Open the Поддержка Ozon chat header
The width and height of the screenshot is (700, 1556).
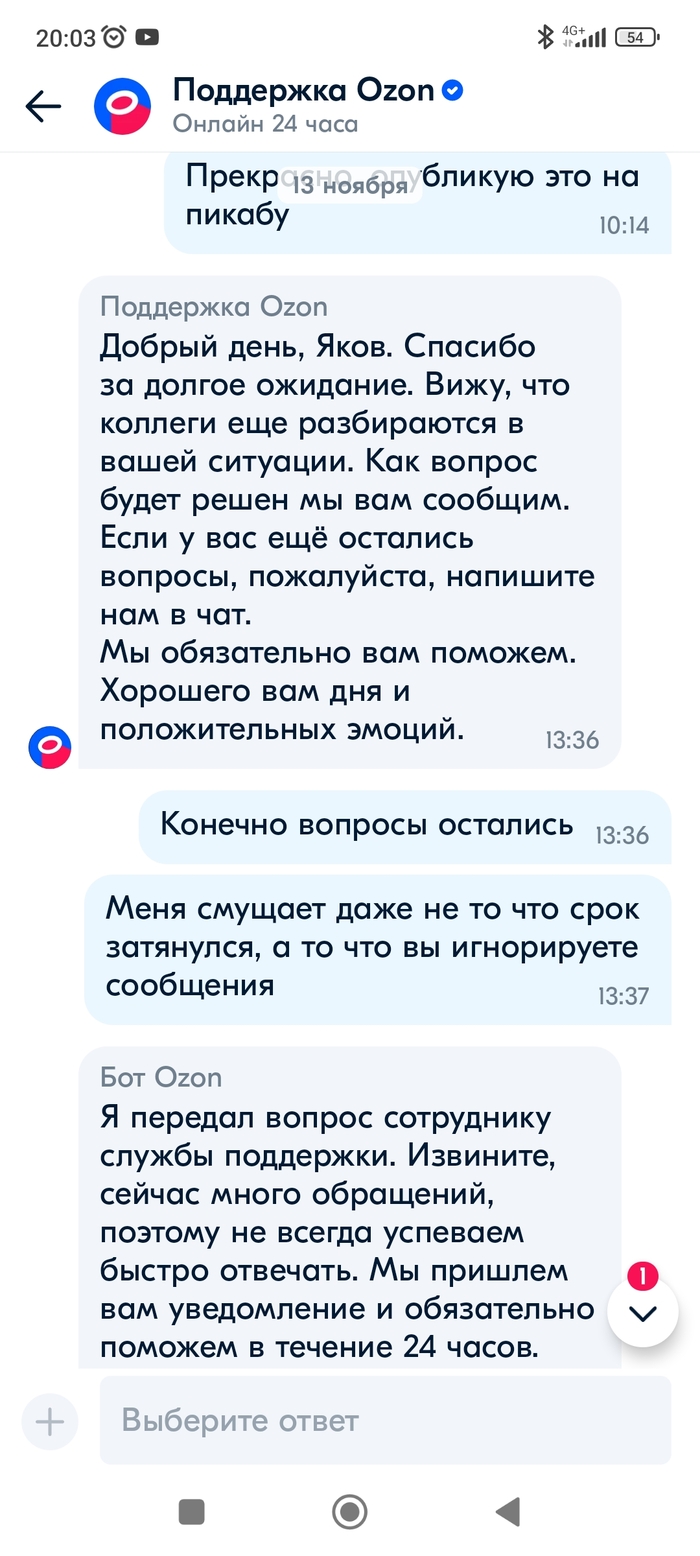[x=303, y=106]
